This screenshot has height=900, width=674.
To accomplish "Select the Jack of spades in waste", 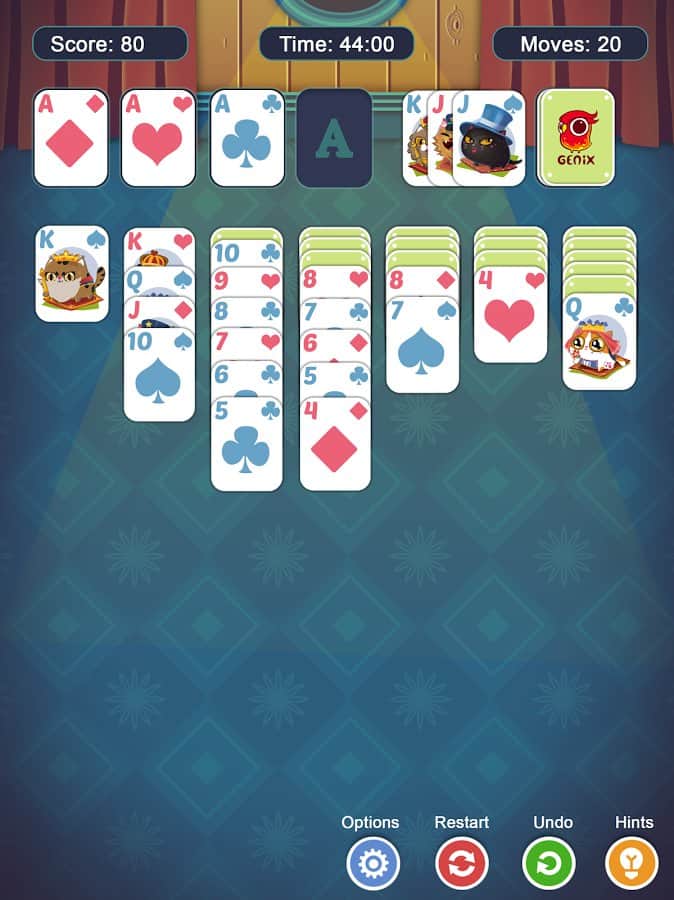I will [490, 139].
